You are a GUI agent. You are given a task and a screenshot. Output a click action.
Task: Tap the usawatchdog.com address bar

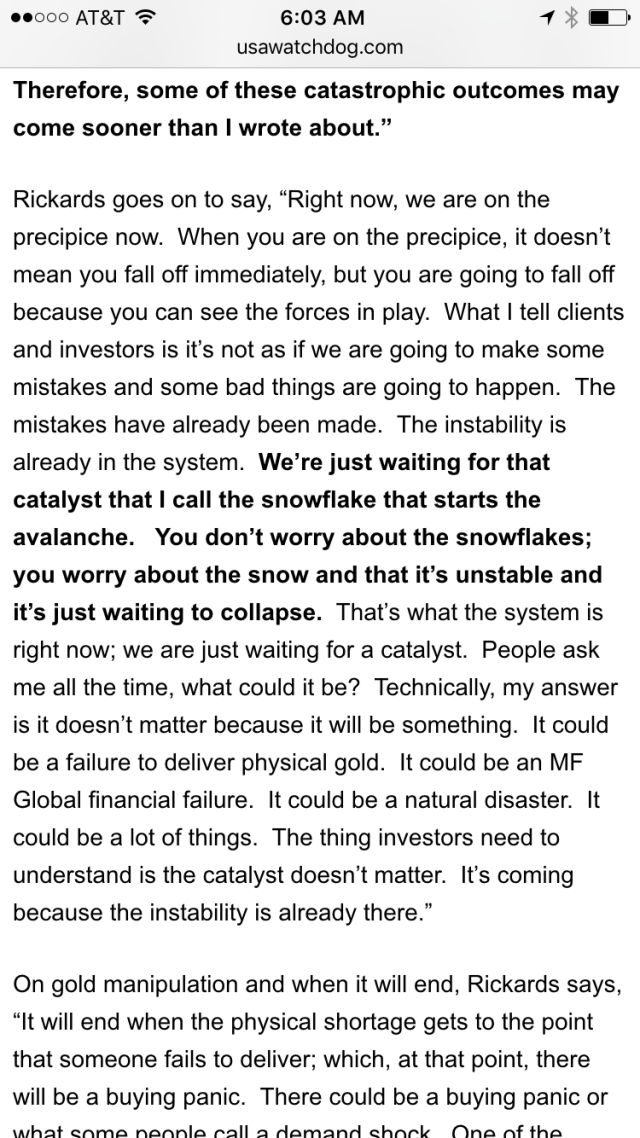click(x=320, y=46)
